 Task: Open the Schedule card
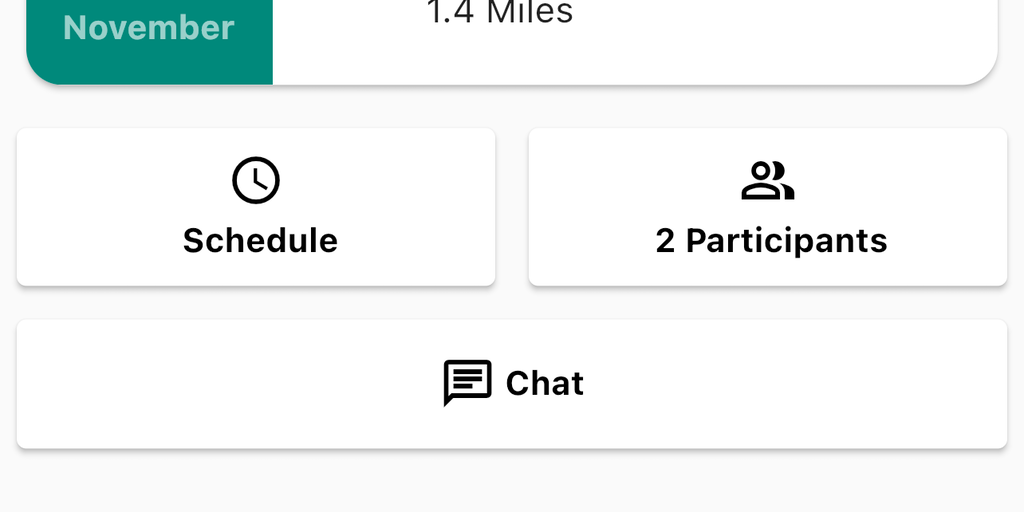pos(256,207)
